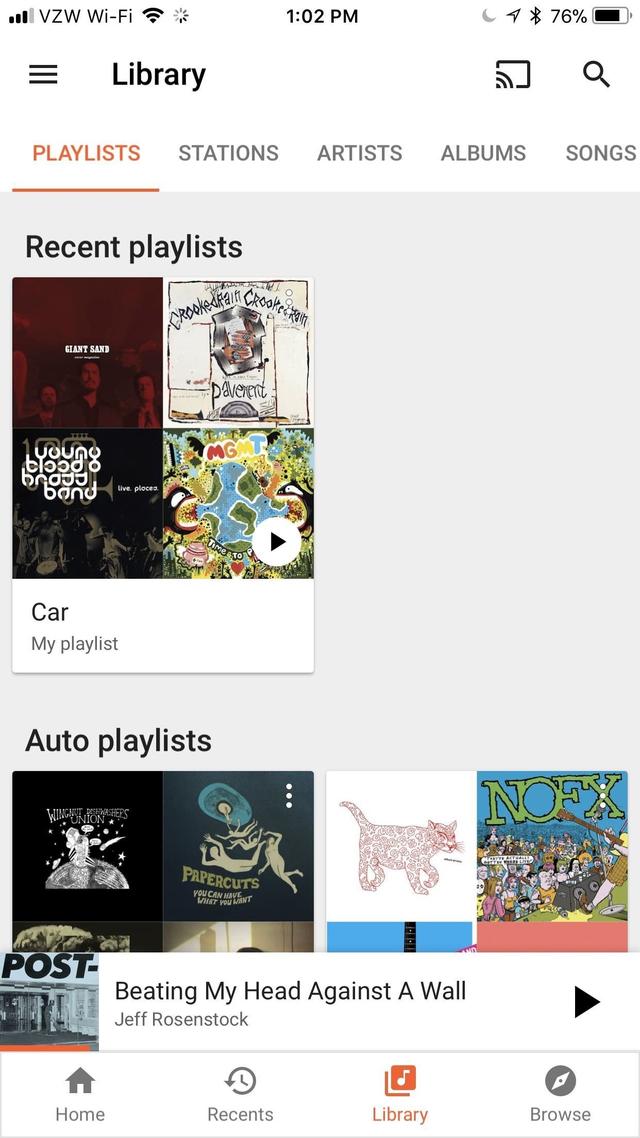Play Beating My Head Against A Wall

[x=586, y=1002]
